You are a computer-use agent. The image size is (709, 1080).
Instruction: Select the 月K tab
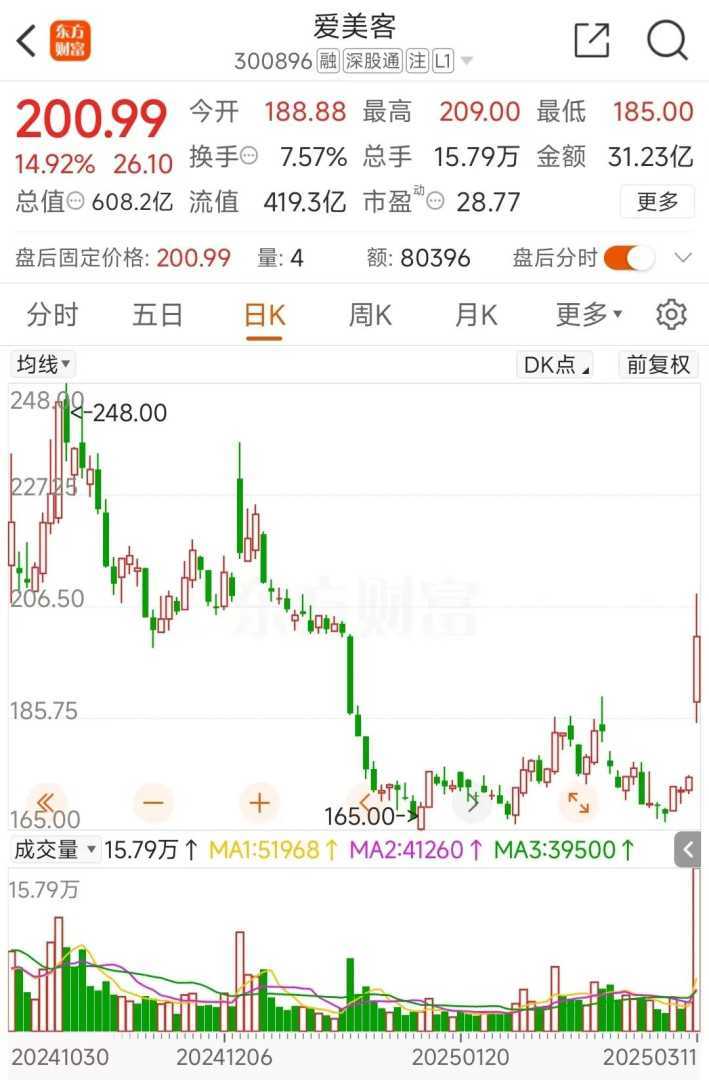click(476, 316)
